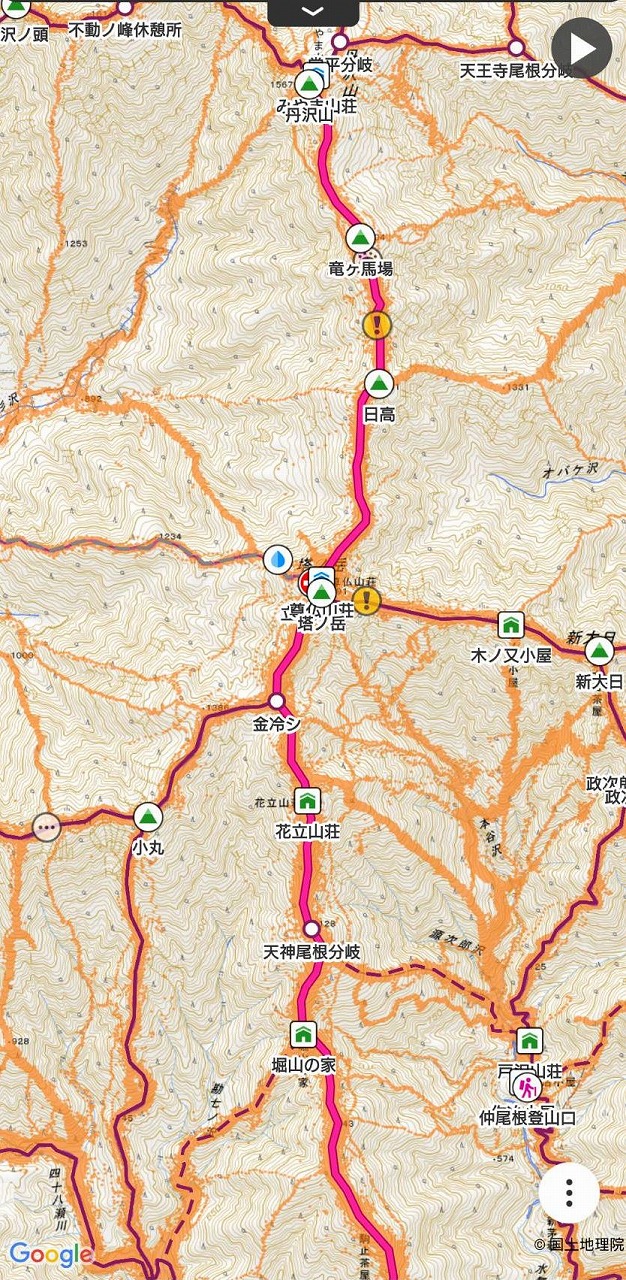Viewport: 626px width, 1280px height.
Task: Tap the 天神尾根分岐 junction point
Action: click(311, 928)
